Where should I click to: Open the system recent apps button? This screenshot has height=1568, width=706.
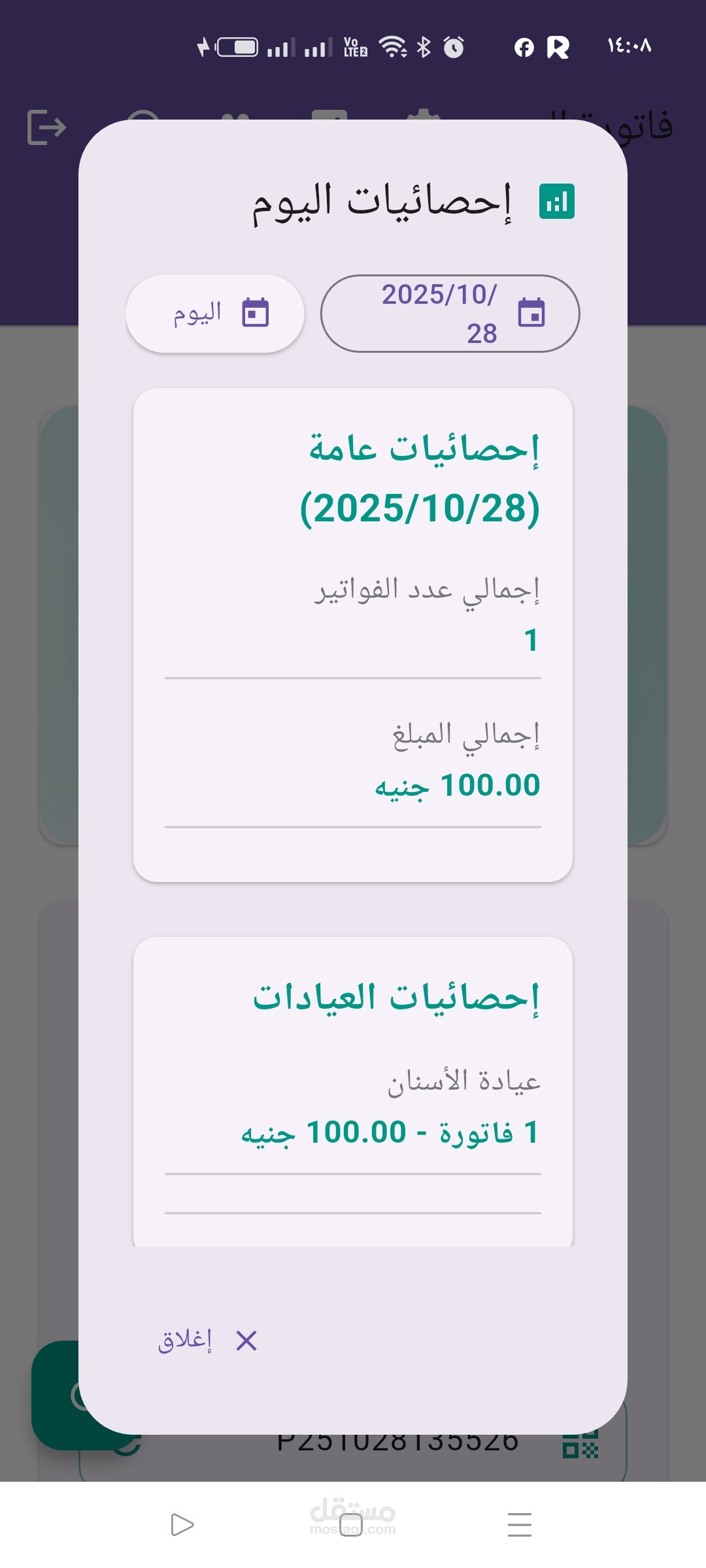(x=520, y=1525)
